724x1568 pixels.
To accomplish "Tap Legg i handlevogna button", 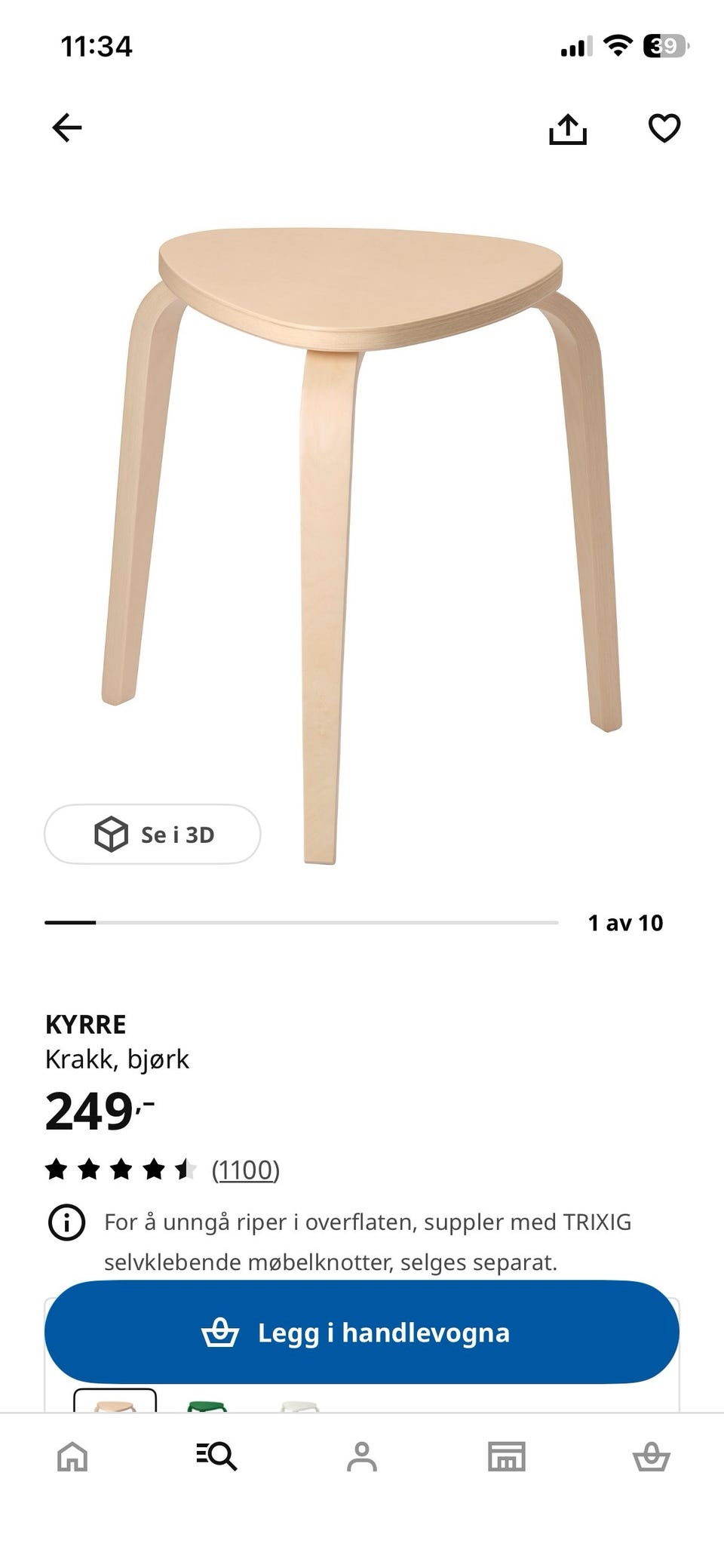I will (362, 1332).
